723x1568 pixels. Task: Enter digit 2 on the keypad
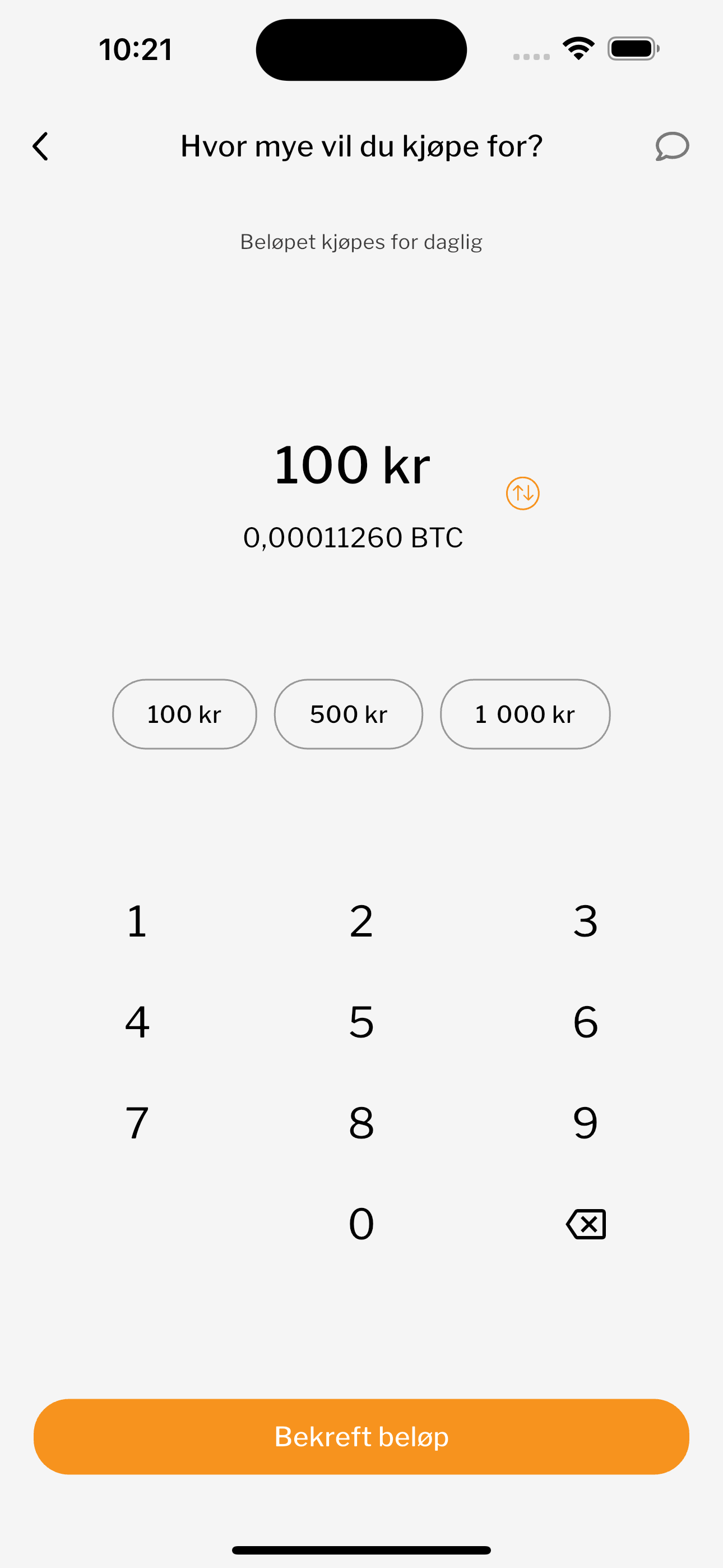[x=361, y=921]
